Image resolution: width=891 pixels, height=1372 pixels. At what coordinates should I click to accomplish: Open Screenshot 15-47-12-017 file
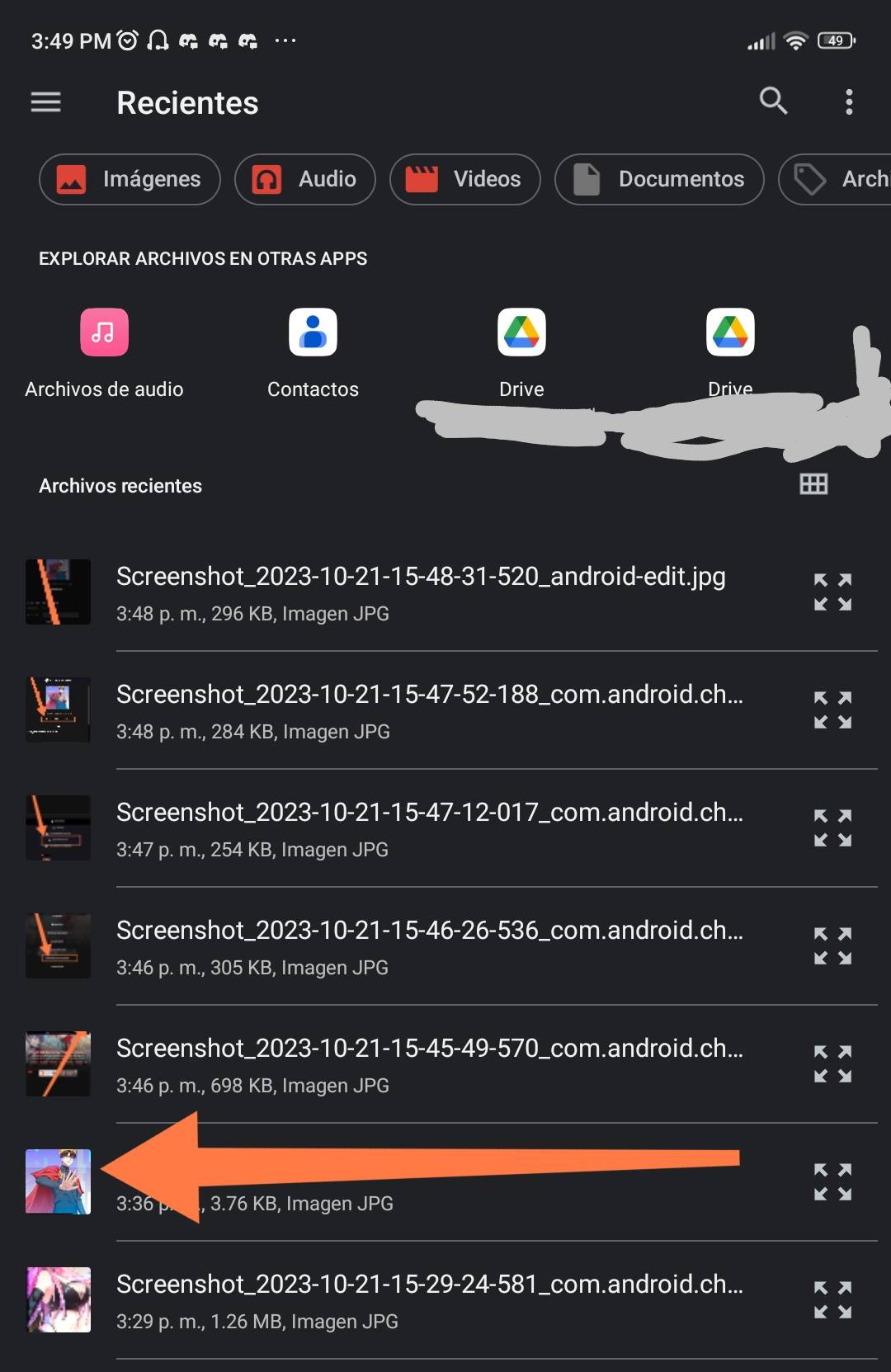click(429, 828)
